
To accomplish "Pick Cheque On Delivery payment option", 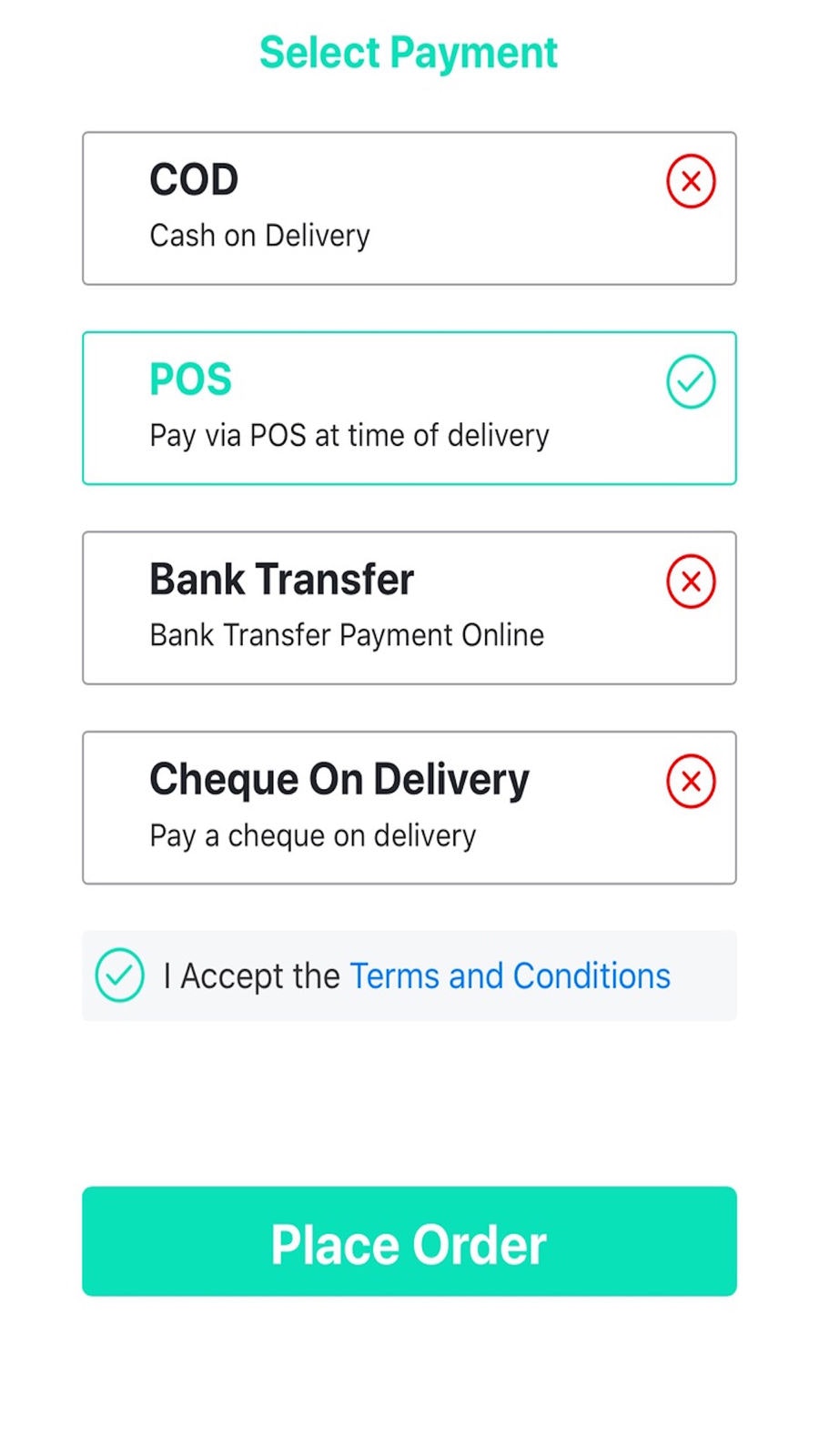I will point(409,807).
